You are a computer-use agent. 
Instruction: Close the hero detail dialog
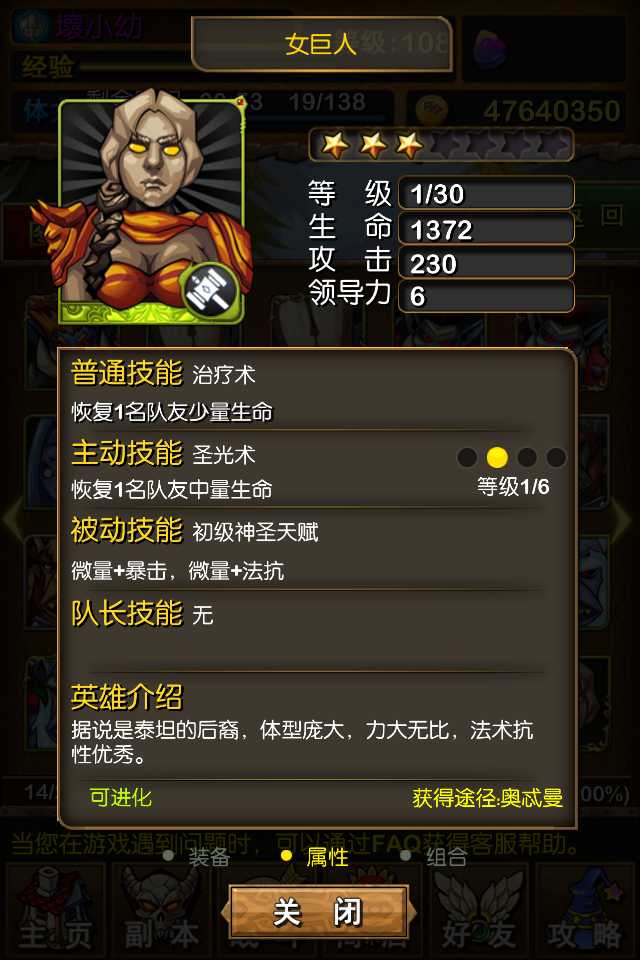tap(318, 912)
